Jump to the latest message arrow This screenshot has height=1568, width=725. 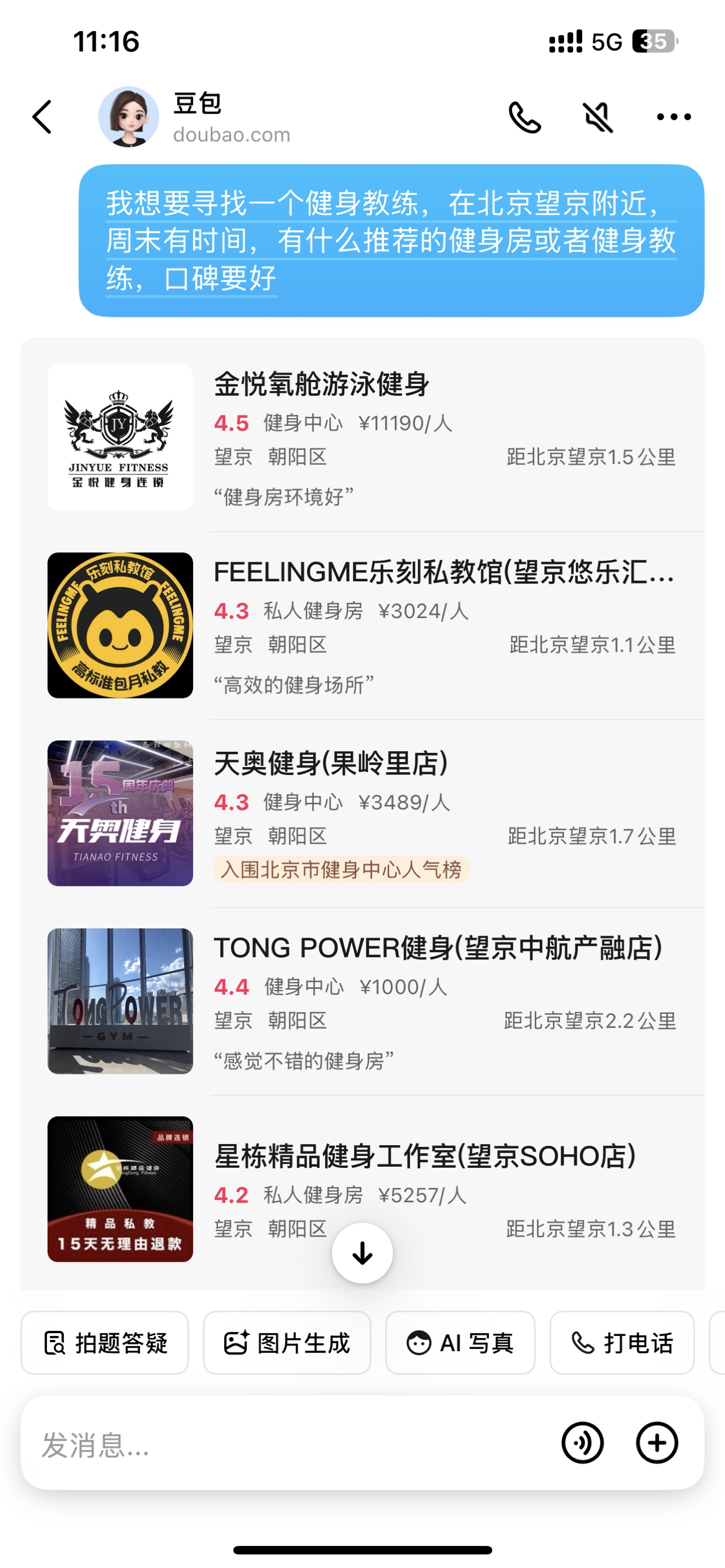click(x=362, y=1253)
